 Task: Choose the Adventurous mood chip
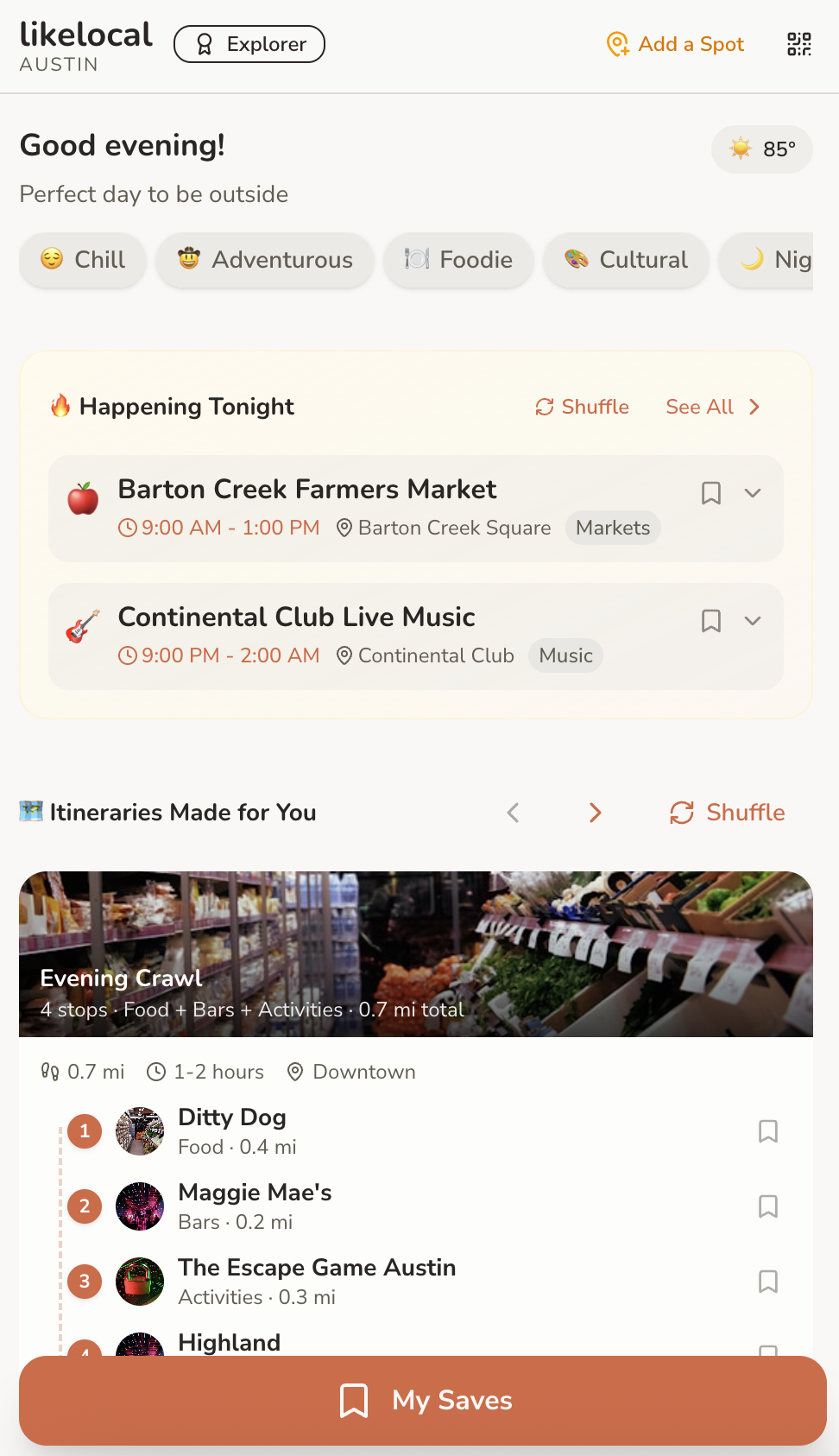click(x=265, y=260)
